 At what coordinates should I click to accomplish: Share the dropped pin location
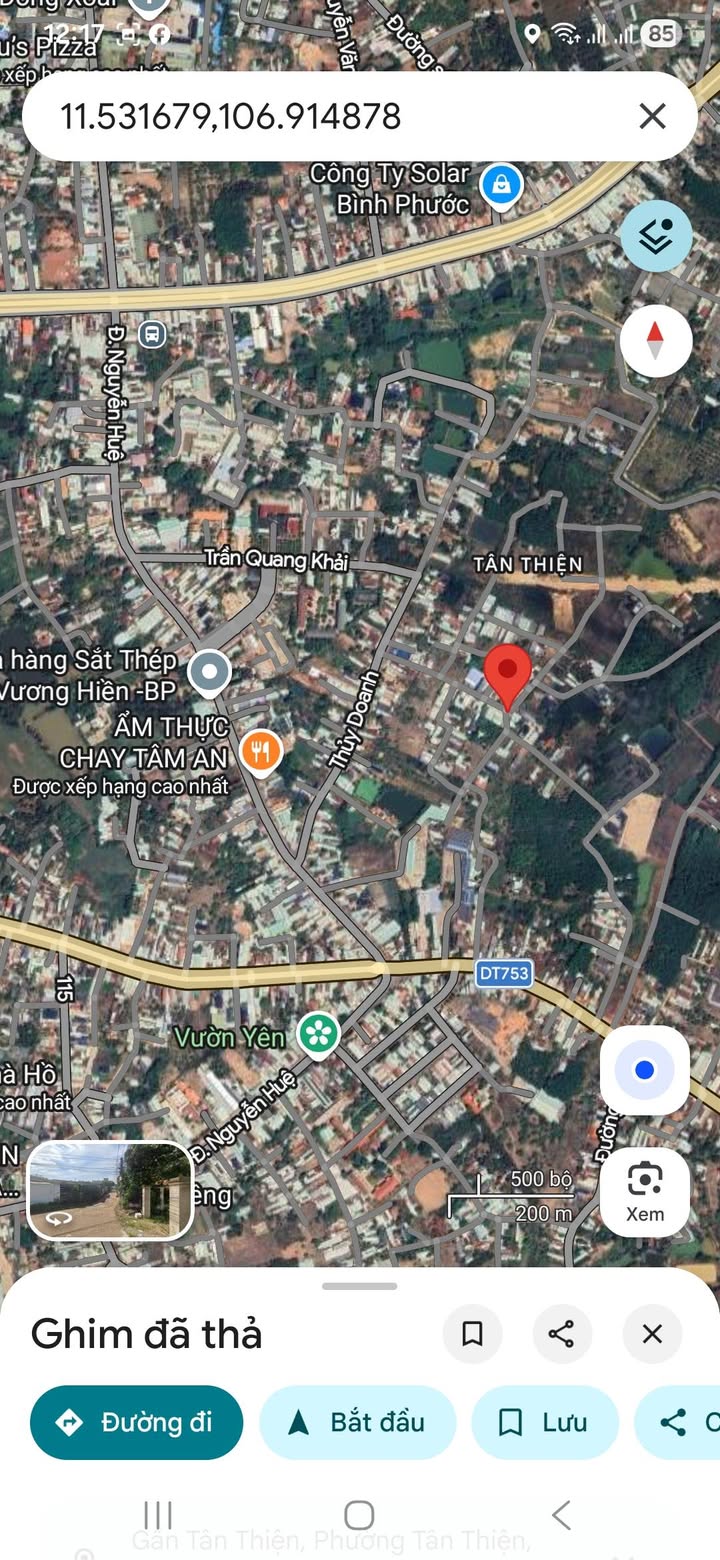(562, 1333)
